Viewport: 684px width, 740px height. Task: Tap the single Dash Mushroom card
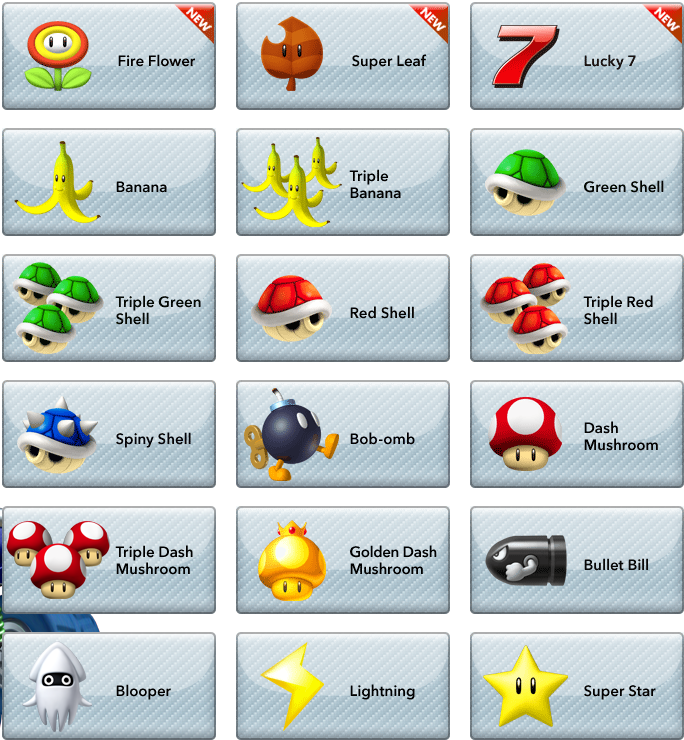(577, 434)
